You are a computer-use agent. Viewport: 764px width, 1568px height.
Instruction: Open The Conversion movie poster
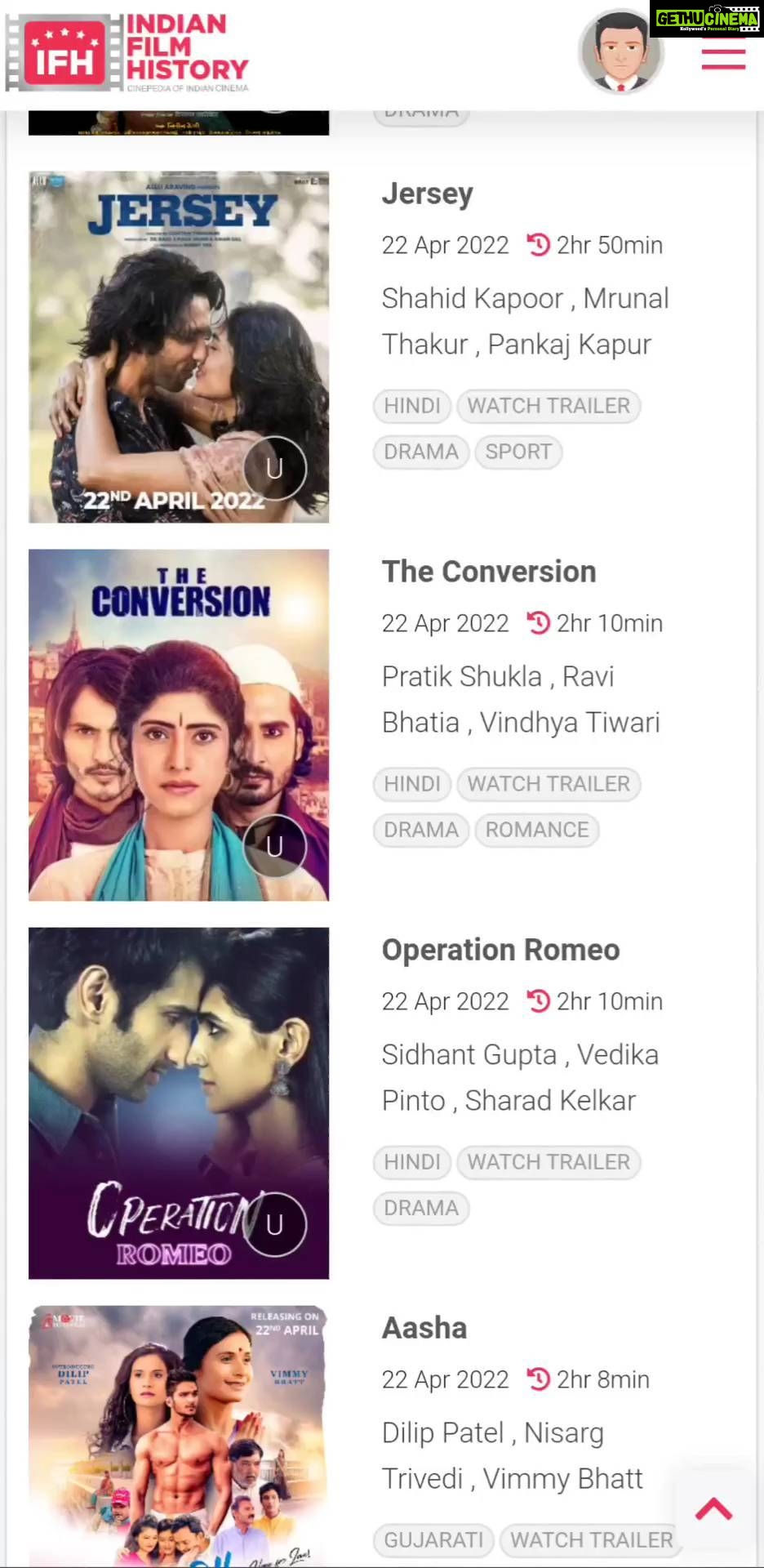(179, 725)
